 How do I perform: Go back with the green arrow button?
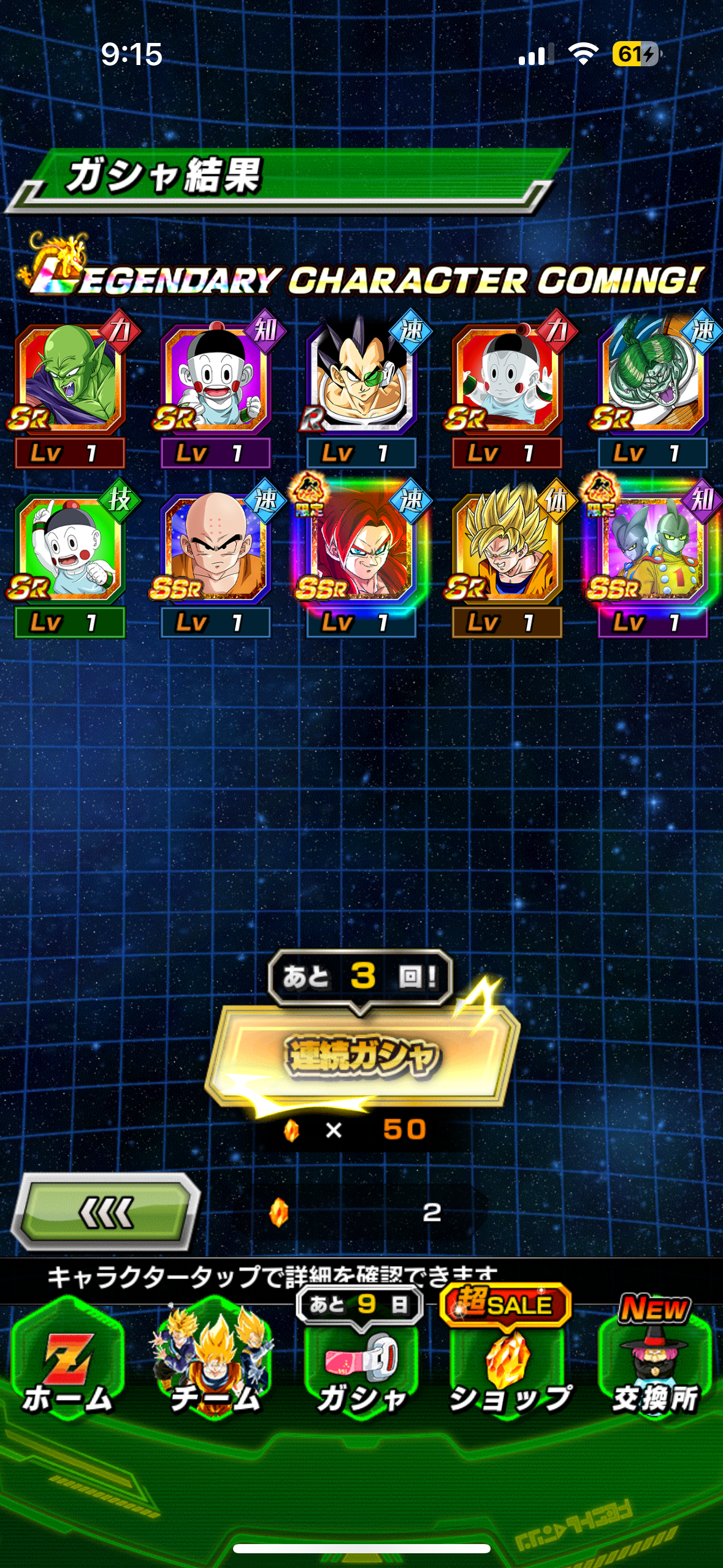pos(106,1212)
